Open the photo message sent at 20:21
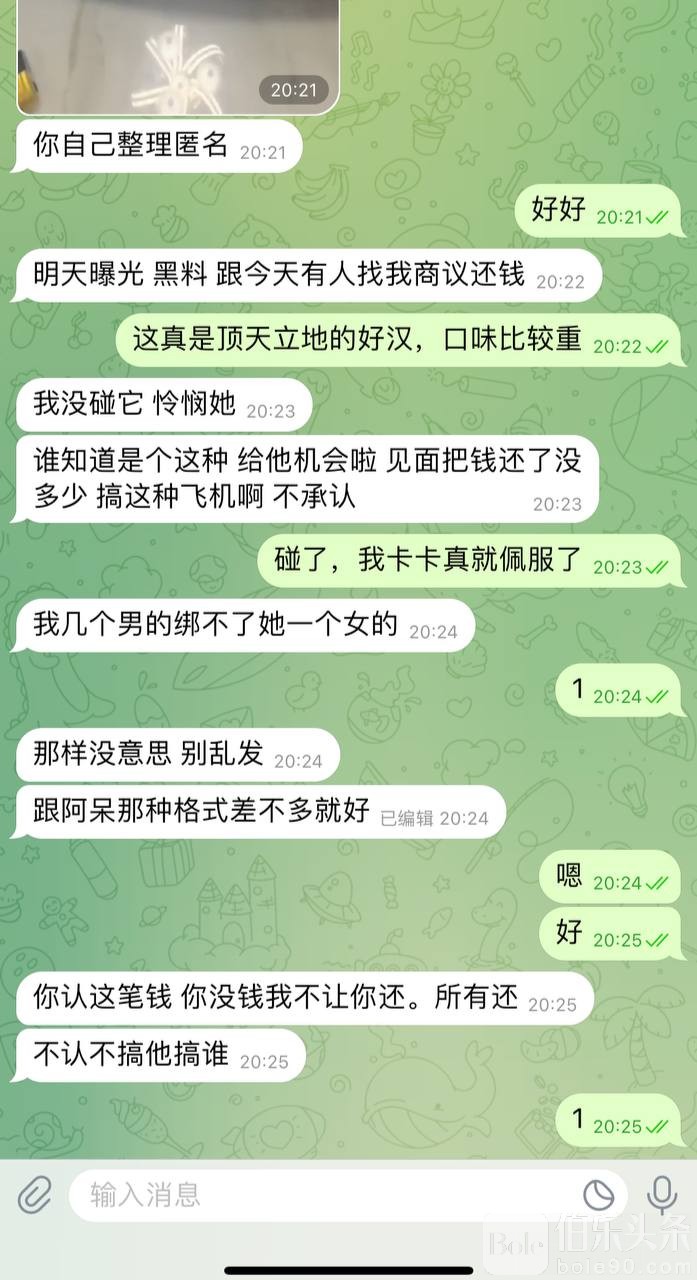 (x=178, y=55)
